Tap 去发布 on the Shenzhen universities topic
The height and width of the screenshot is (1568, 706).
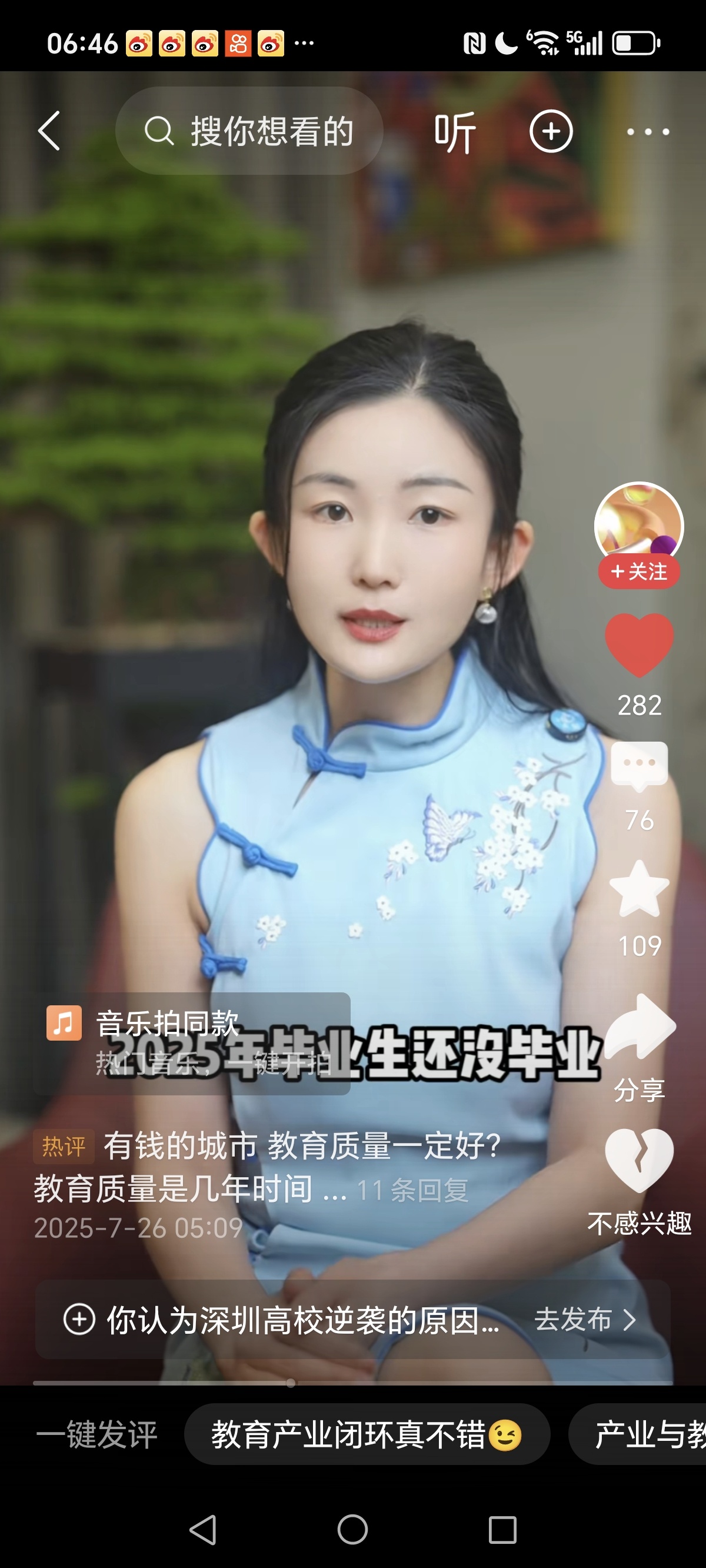tap(584, 1320)
